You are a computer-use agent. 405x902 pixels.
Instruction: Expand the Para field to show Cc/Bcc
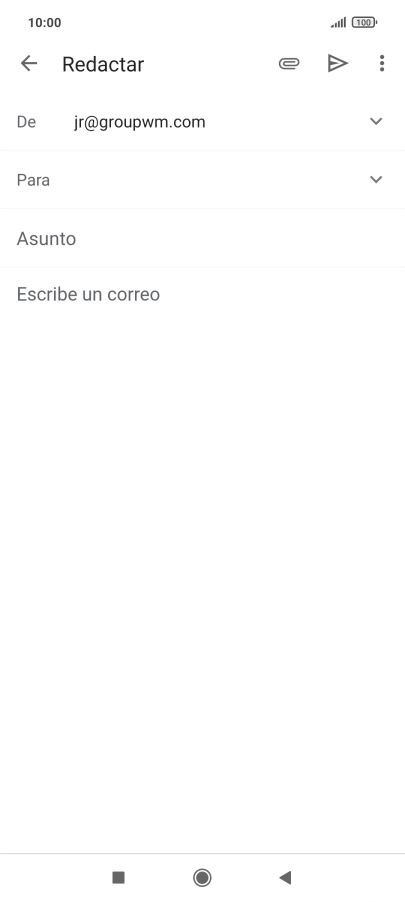[x=376, y=179]
